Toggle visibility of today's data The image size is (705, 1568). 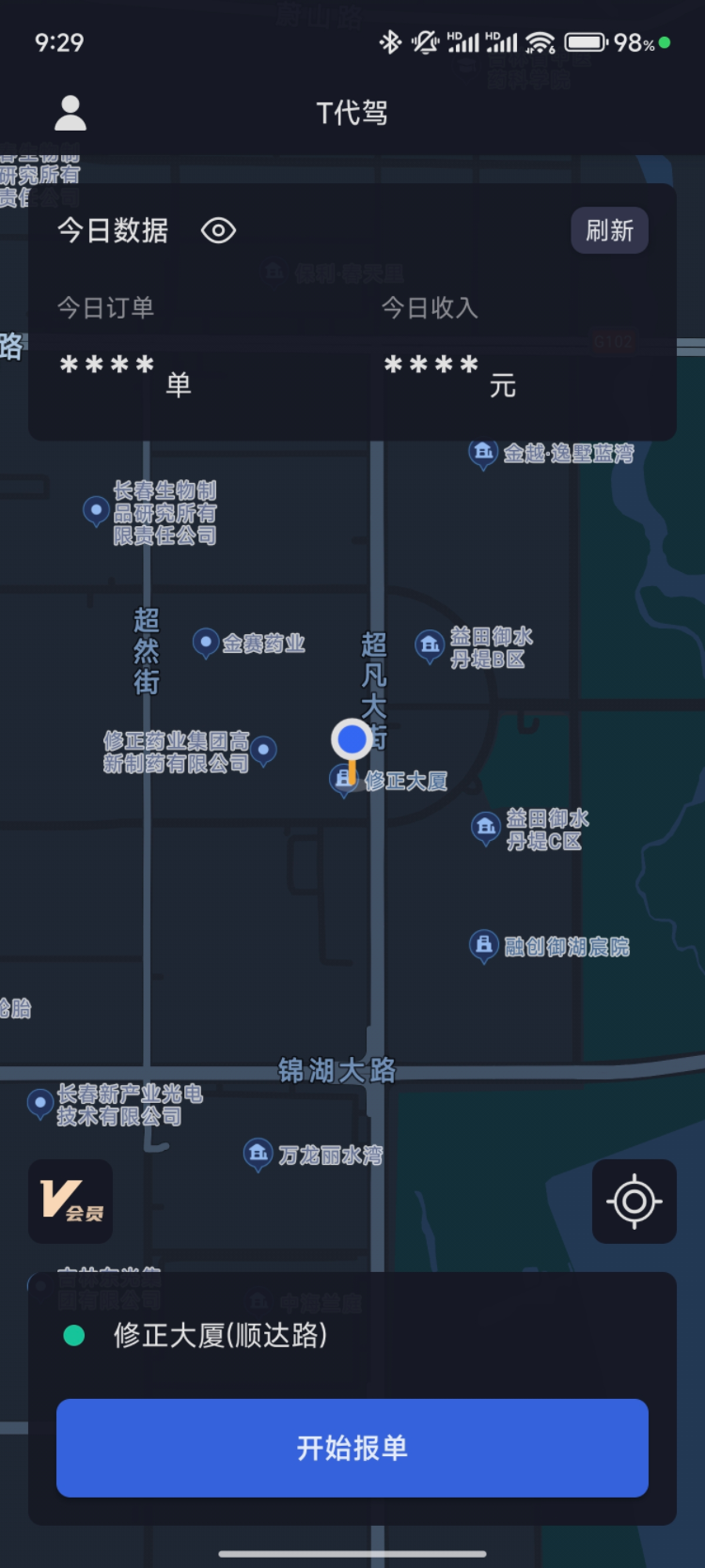coord(218,230)
